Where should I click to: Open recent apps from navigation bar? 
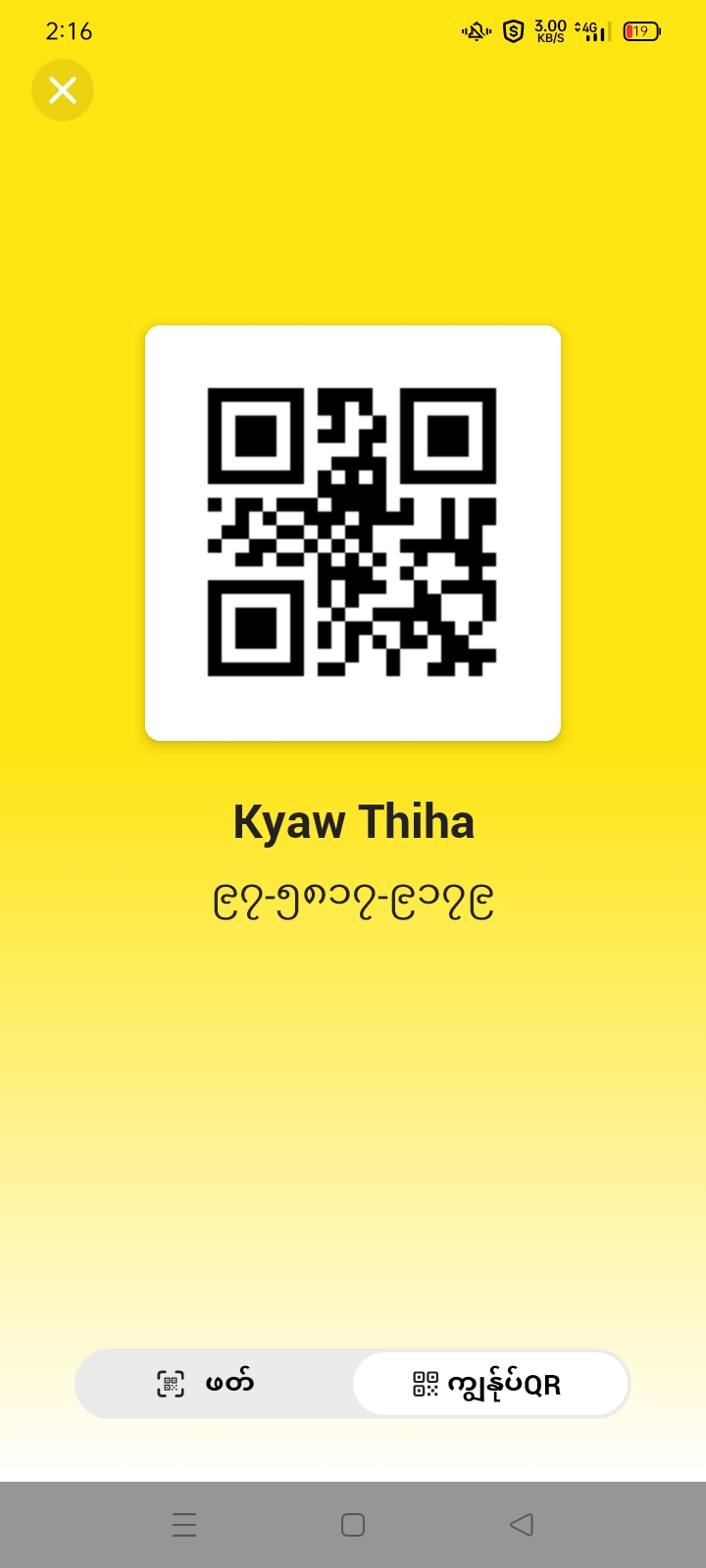pos(184,1525)
